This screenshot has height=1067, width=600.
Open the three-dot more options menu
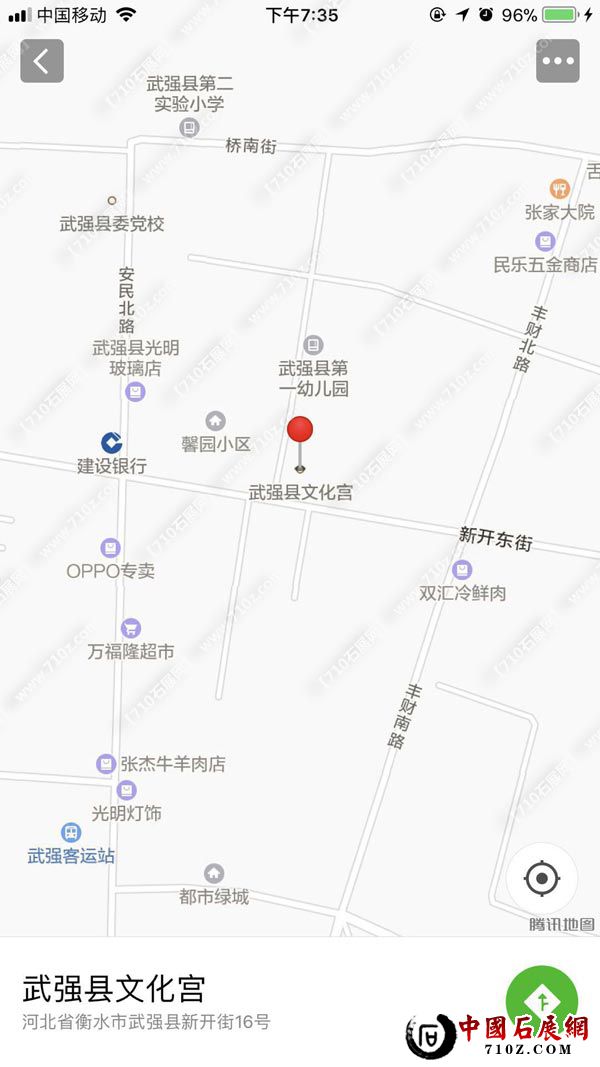pos(557,61)
